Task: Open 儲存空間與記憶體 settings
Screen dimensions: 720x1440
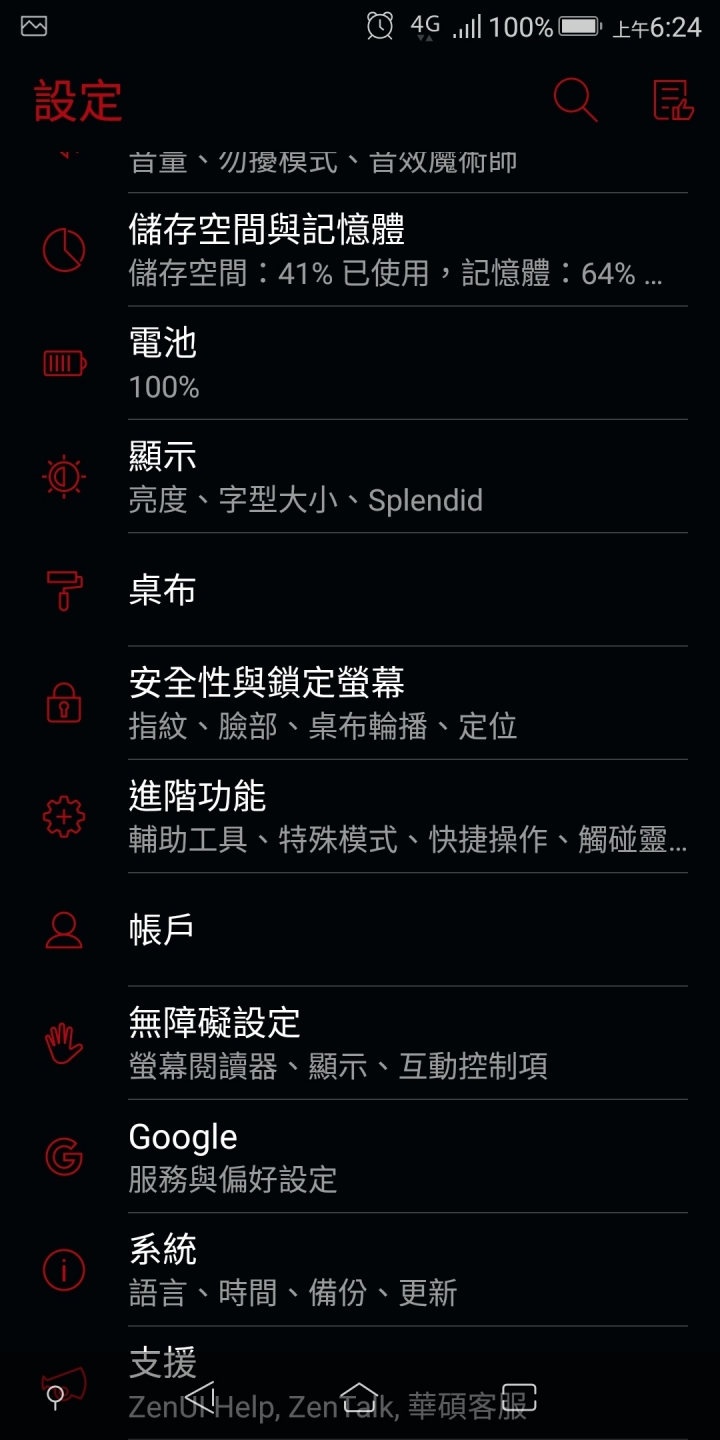Action: pyautogui.click(x=360, y=250)
